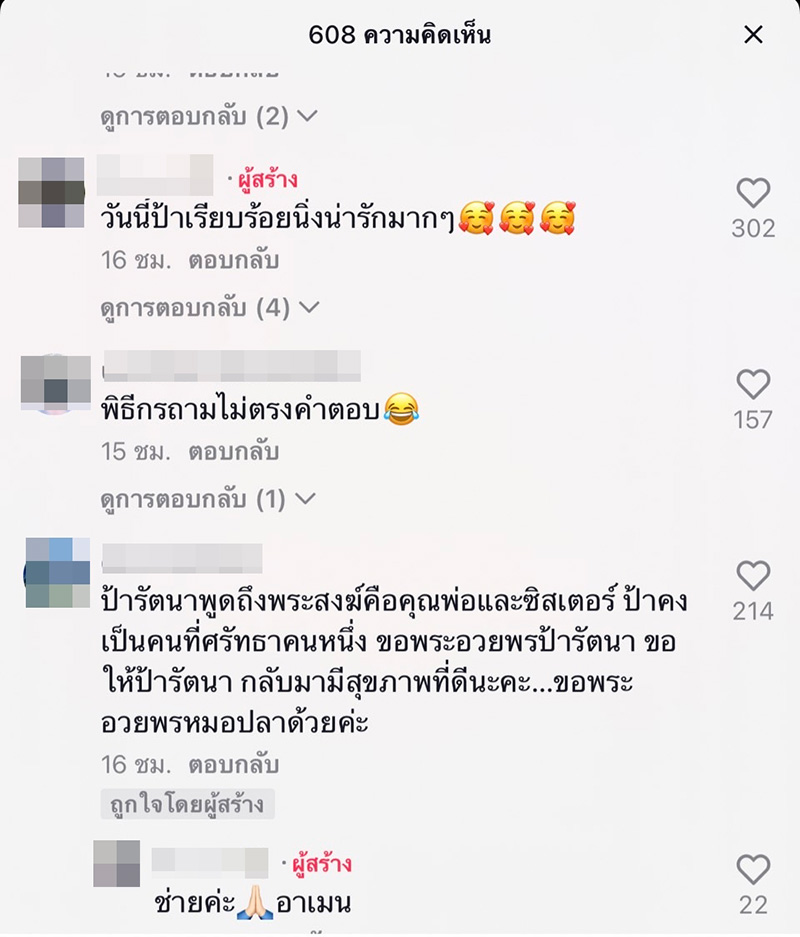Open the blue avatar of the third commenter
Viewport: 800px width, 937px height.
(51, 570)
